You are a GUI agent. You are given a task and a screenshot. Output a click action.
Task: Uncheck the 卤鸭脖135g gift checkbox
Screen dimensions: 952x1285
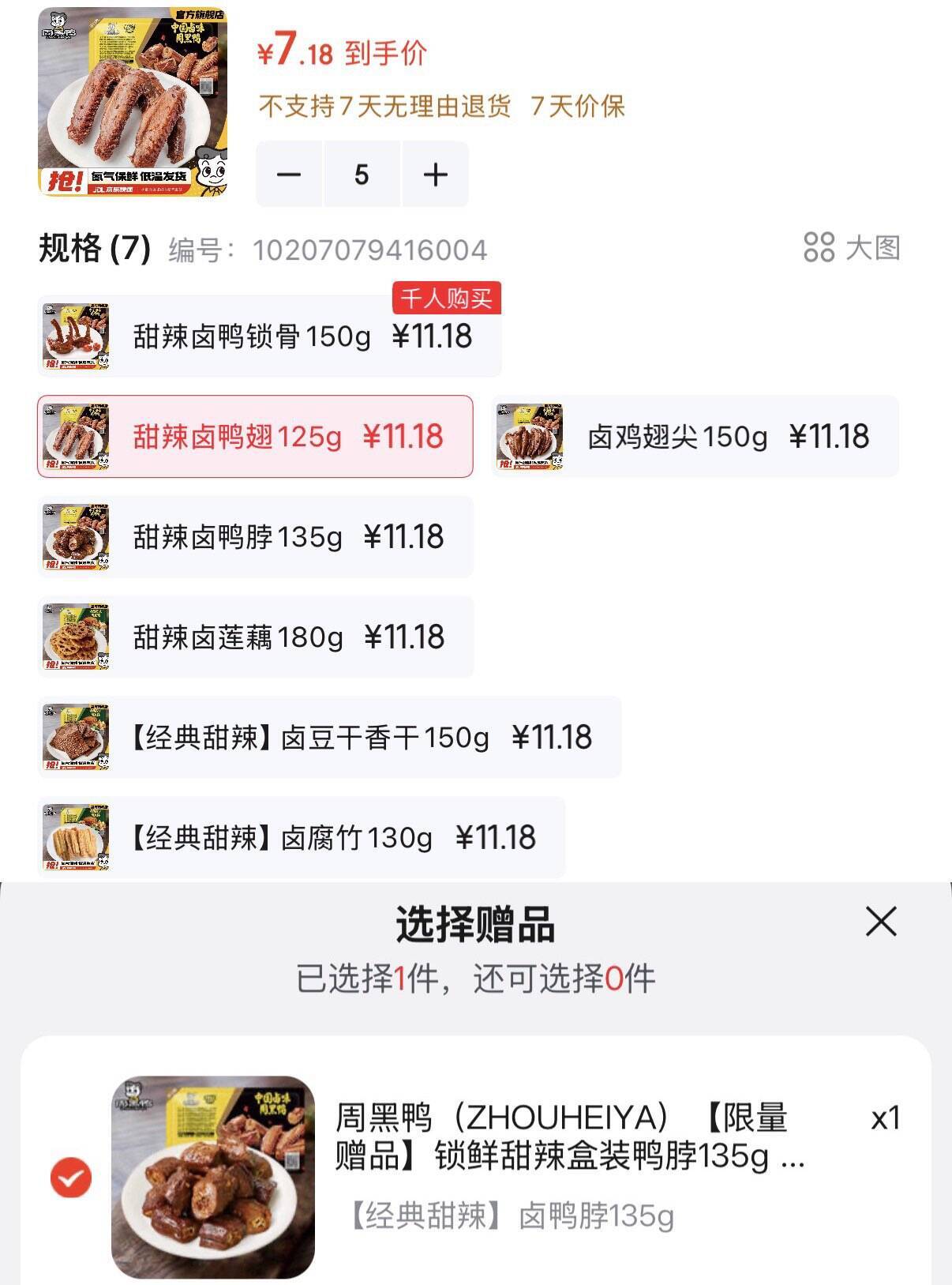[x=71, y=1178]
